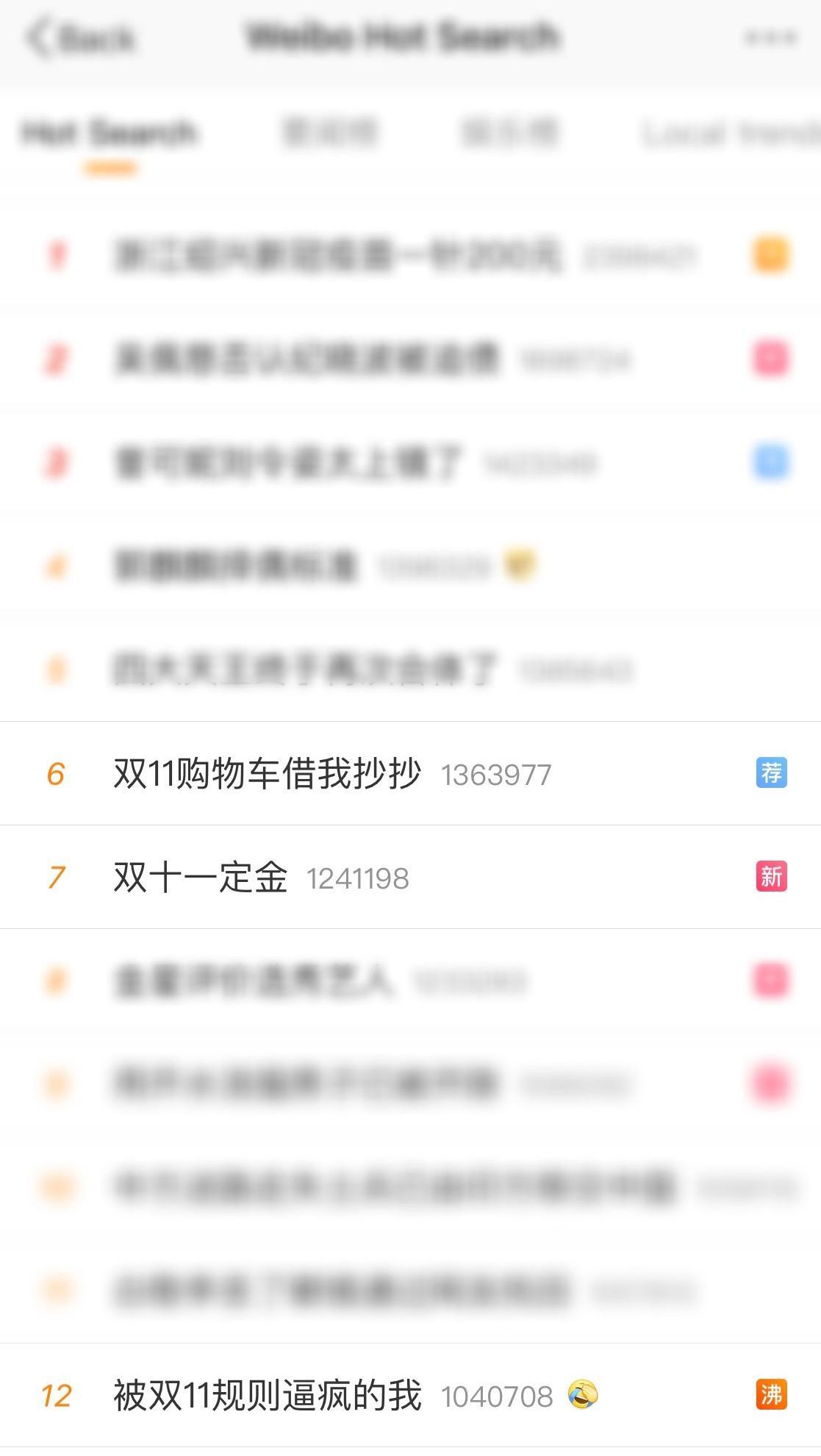821x1456 pixels.
Task: Open hot search topic 被双11规则逼疯的我
Action: [x=410, y=1395]
